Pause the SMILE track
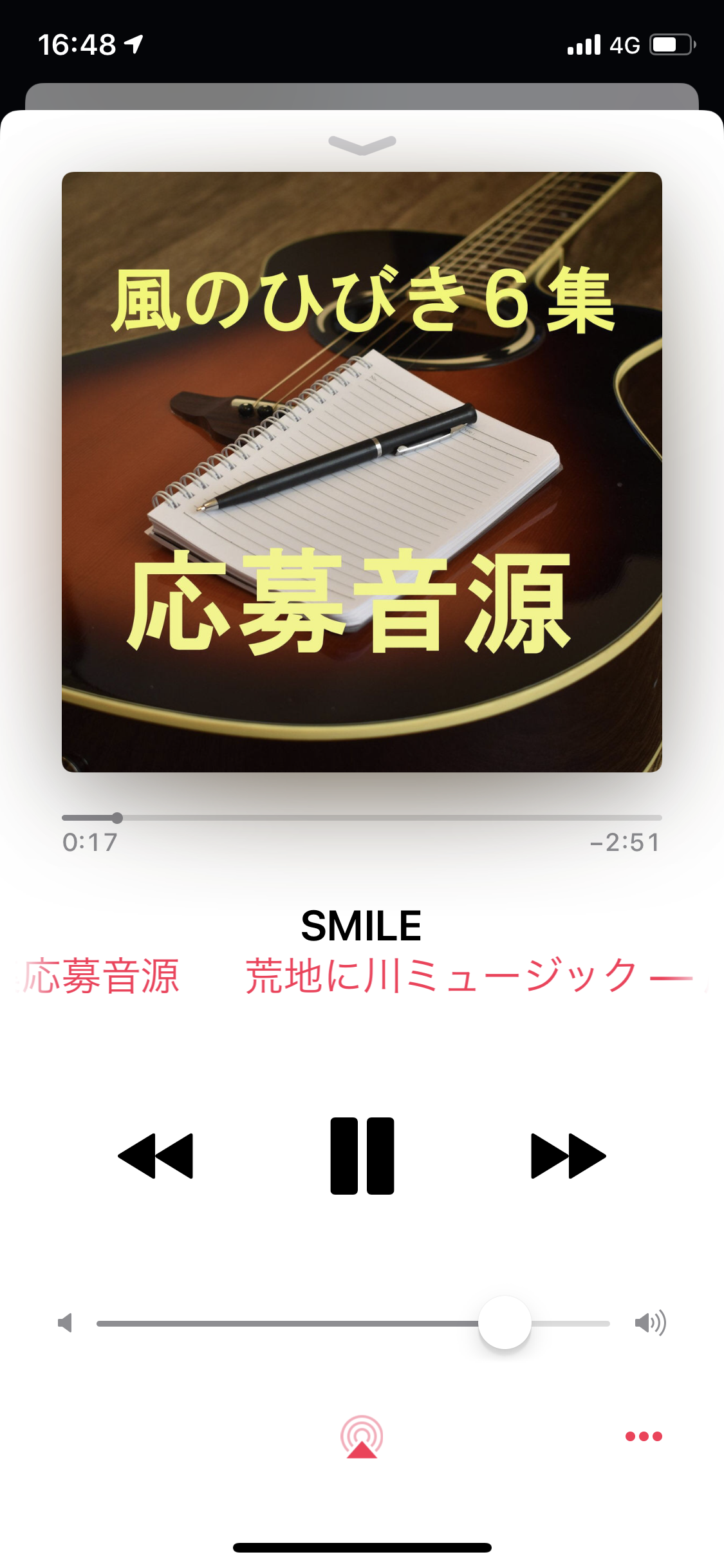The width and height of the screenshot is (724, 1568). [x=362, y=1156]
